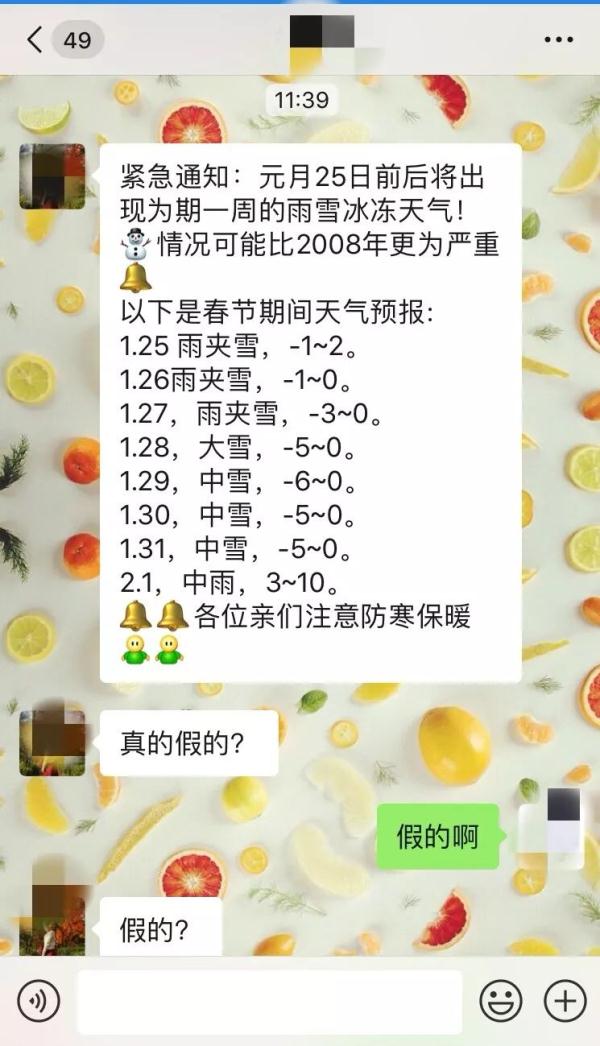Open avatar of the weather notice sender
This screenshot has height=1046, width=600.
point(52,177)
